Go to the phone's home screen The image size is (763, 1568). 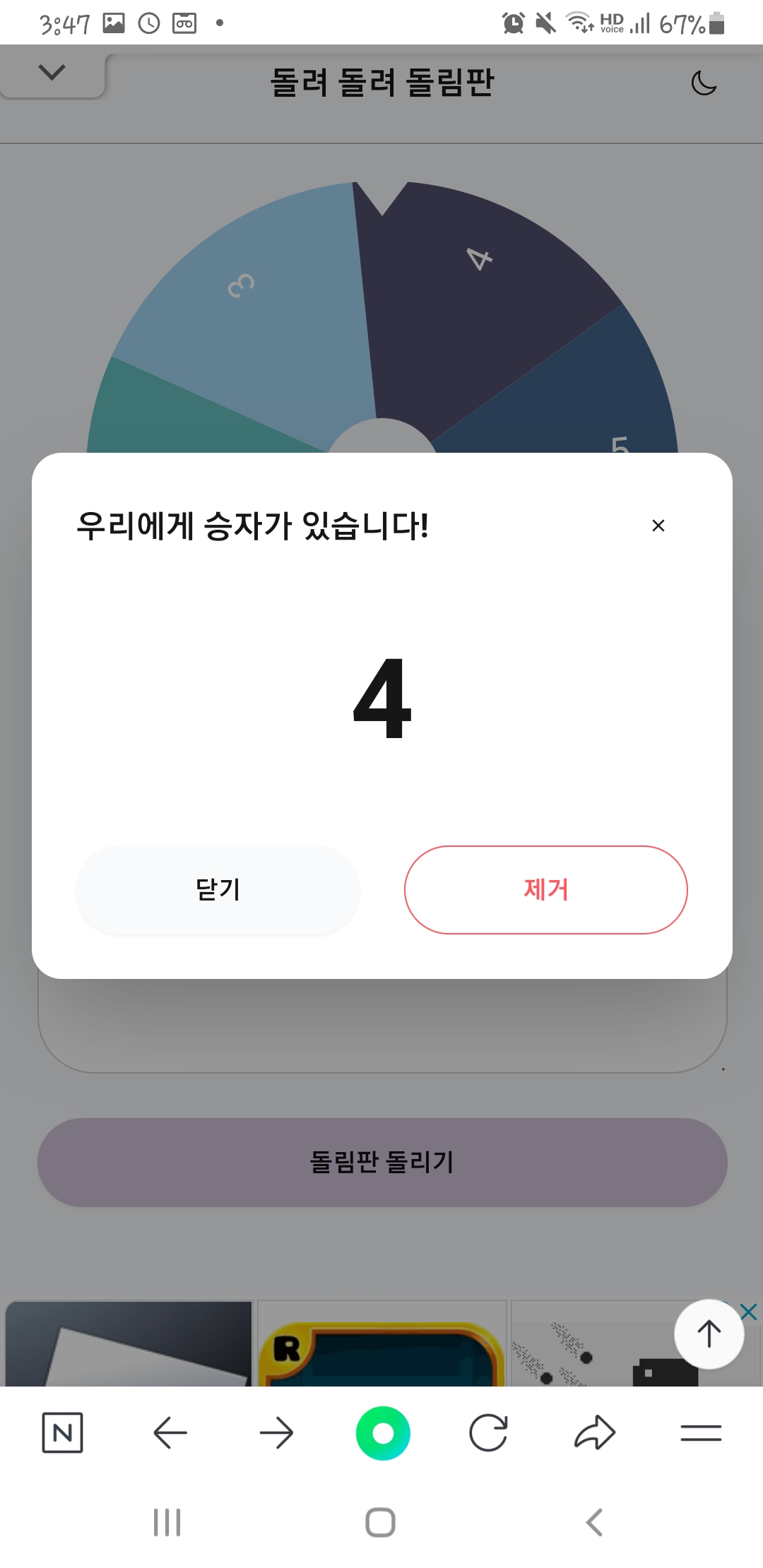[x=380, y=1522]
